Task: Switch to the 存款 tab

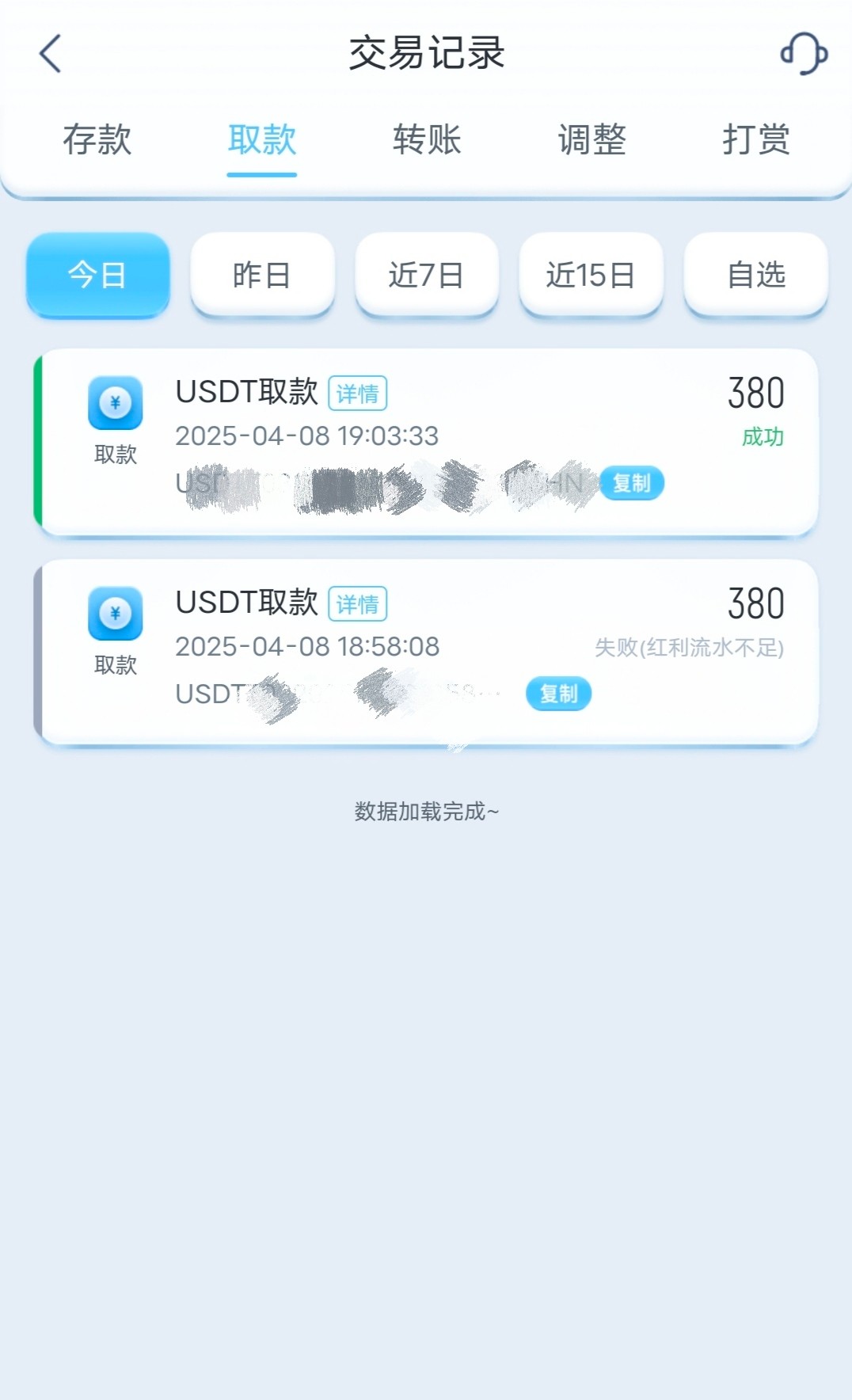Action: 97,140
